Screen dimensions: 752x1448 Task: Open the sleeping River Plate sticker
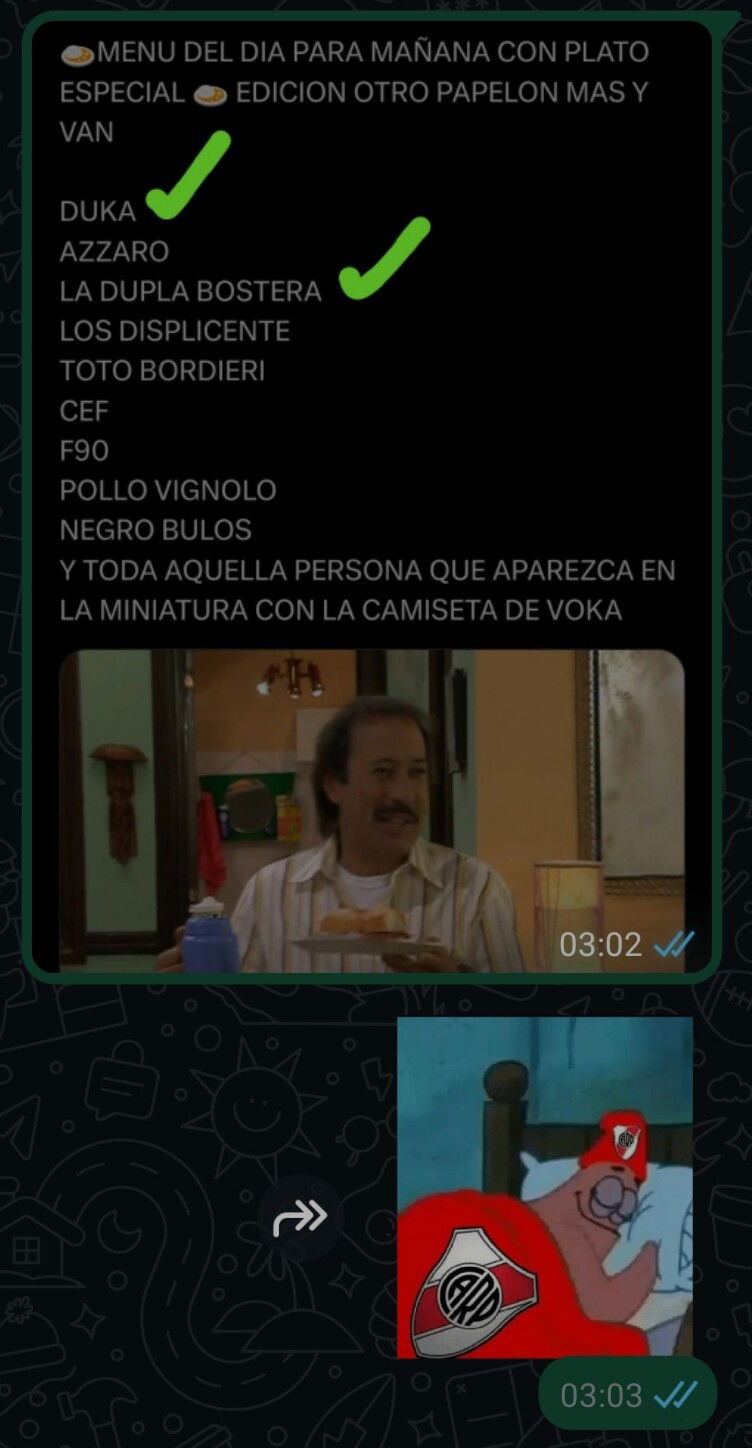tap(545, 1187)
